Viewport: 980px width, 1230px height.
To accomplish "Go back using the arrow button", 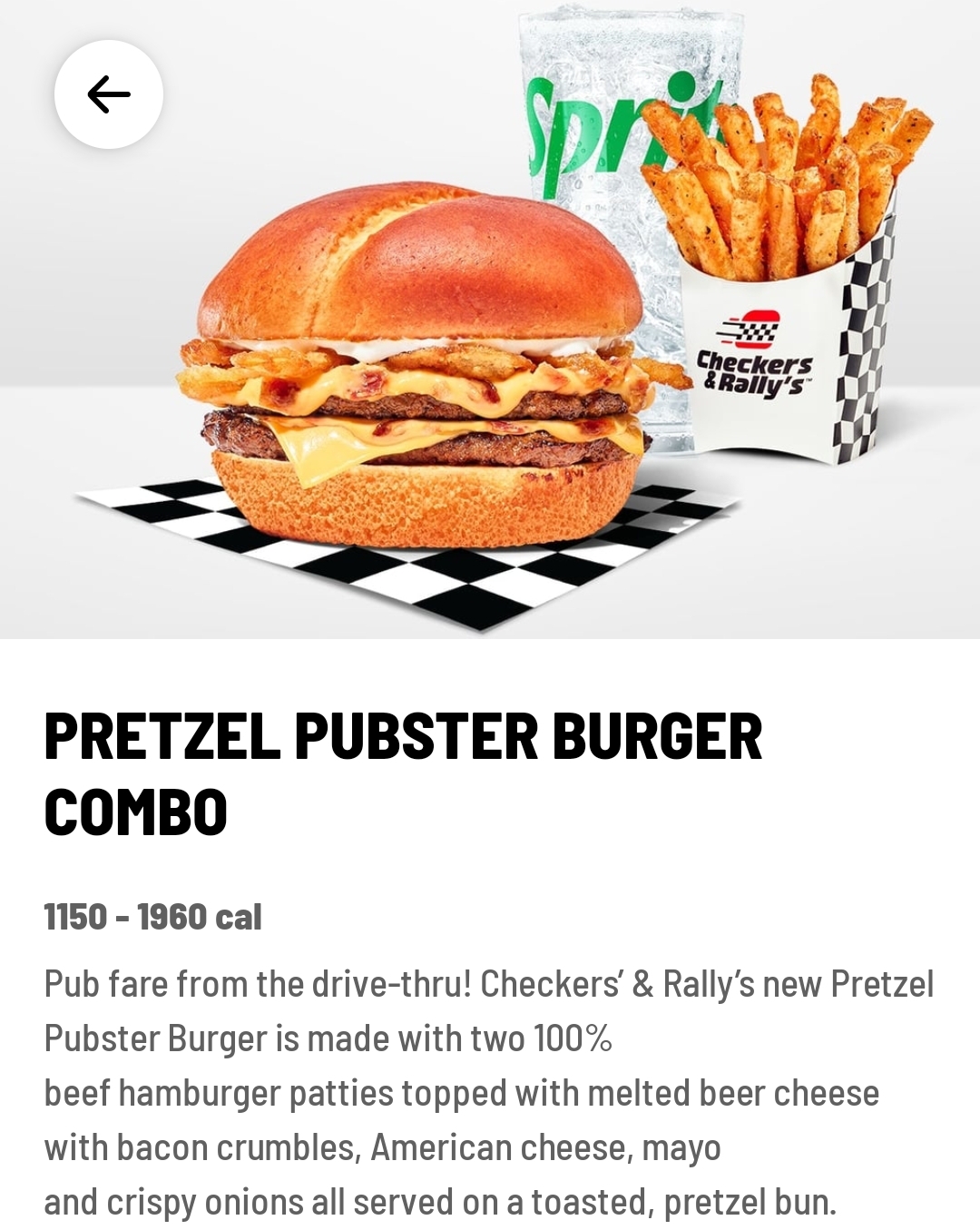I will [109, 94].
